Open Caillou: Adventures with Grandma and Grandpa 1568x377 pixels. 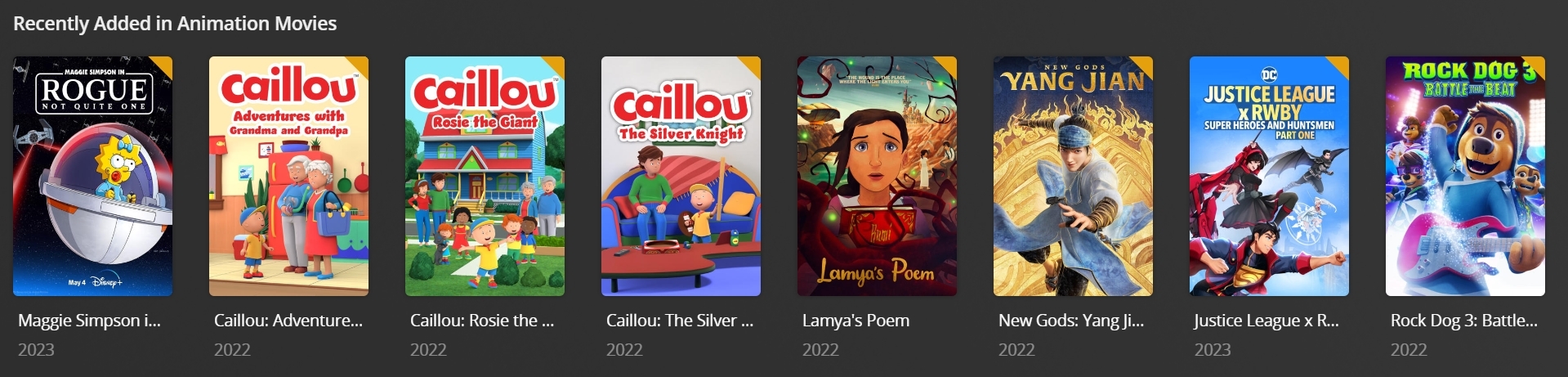point(288,176)
